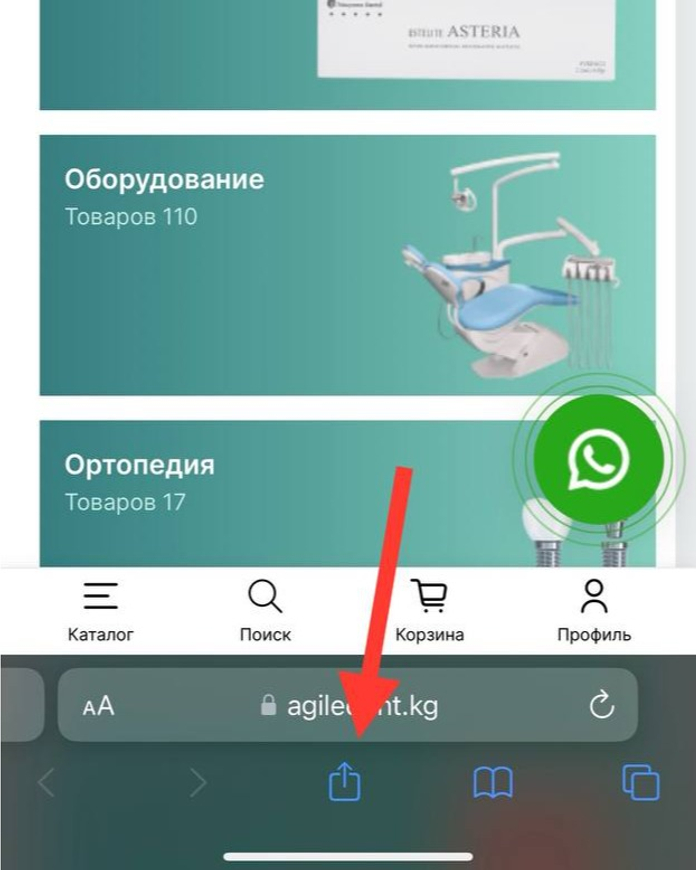Open Safari bookmarks

[x=493, y=782]
